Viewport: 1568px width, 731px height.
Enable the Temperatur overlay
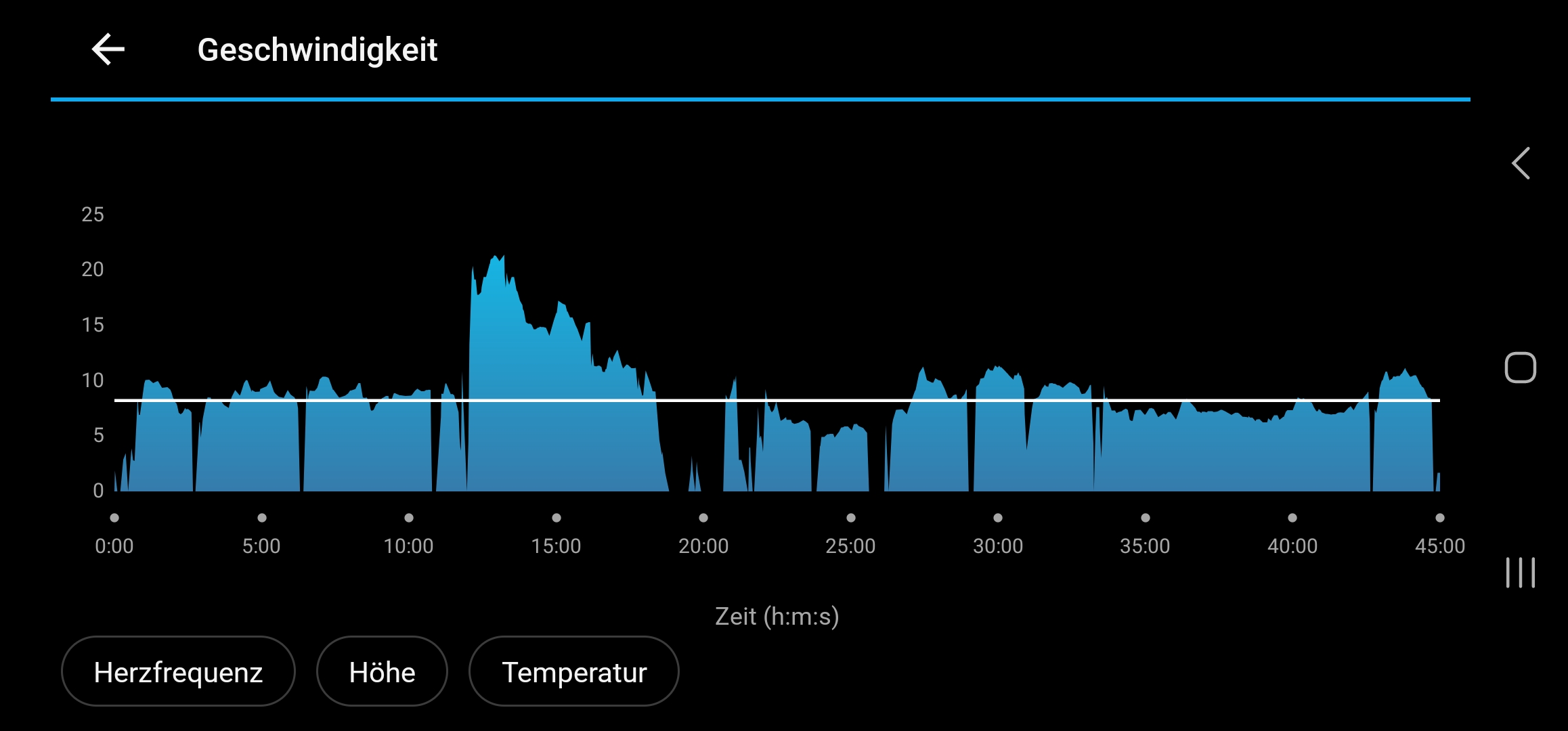coord(573,671)
